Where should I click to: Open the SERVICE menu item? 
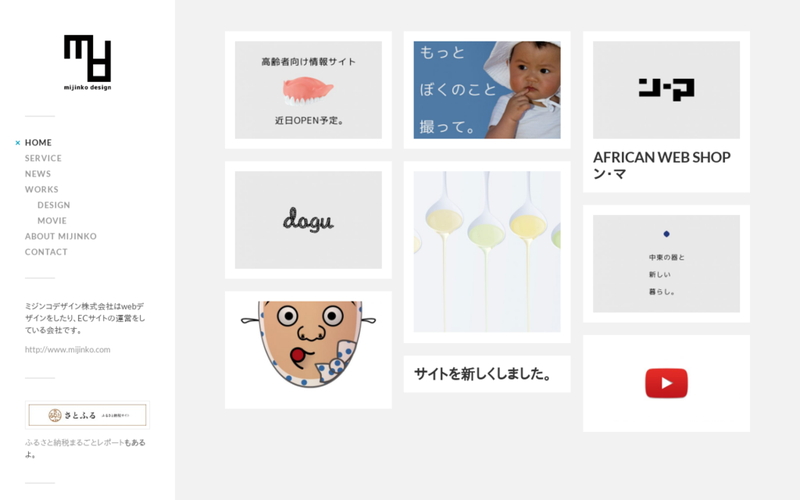click(x=43, y=158)
